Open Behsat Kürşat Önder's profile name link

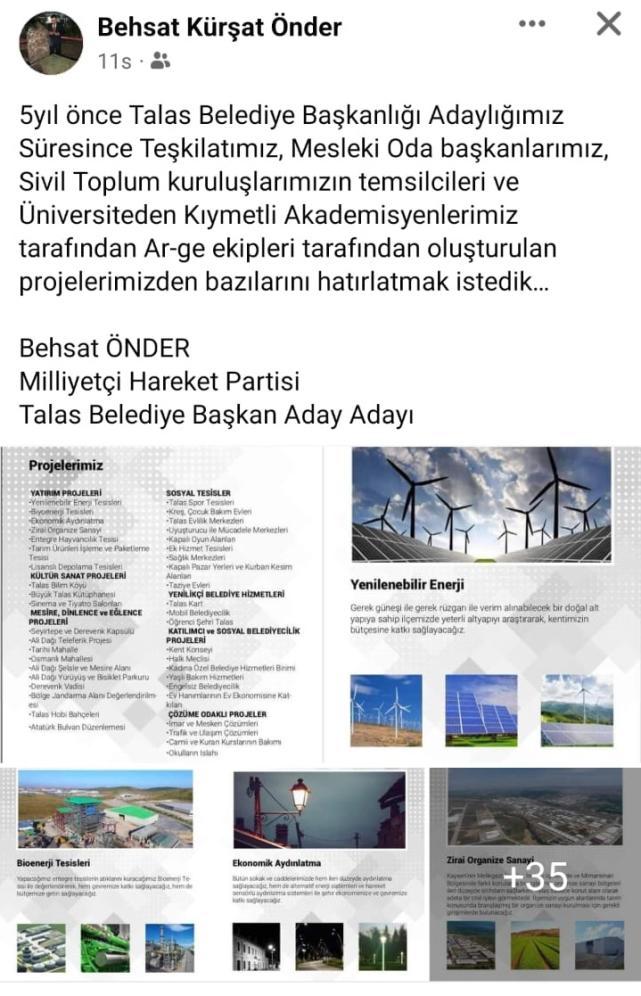pyautogui.click(x=220, y=27)
